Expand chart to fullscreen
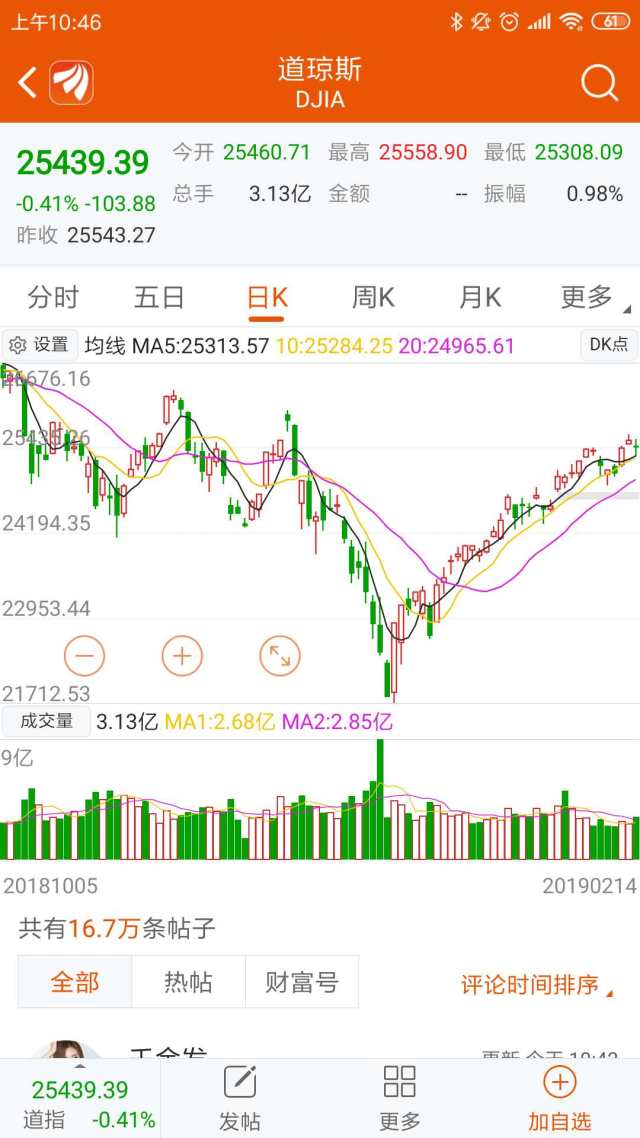 click(x=279, y=656)
